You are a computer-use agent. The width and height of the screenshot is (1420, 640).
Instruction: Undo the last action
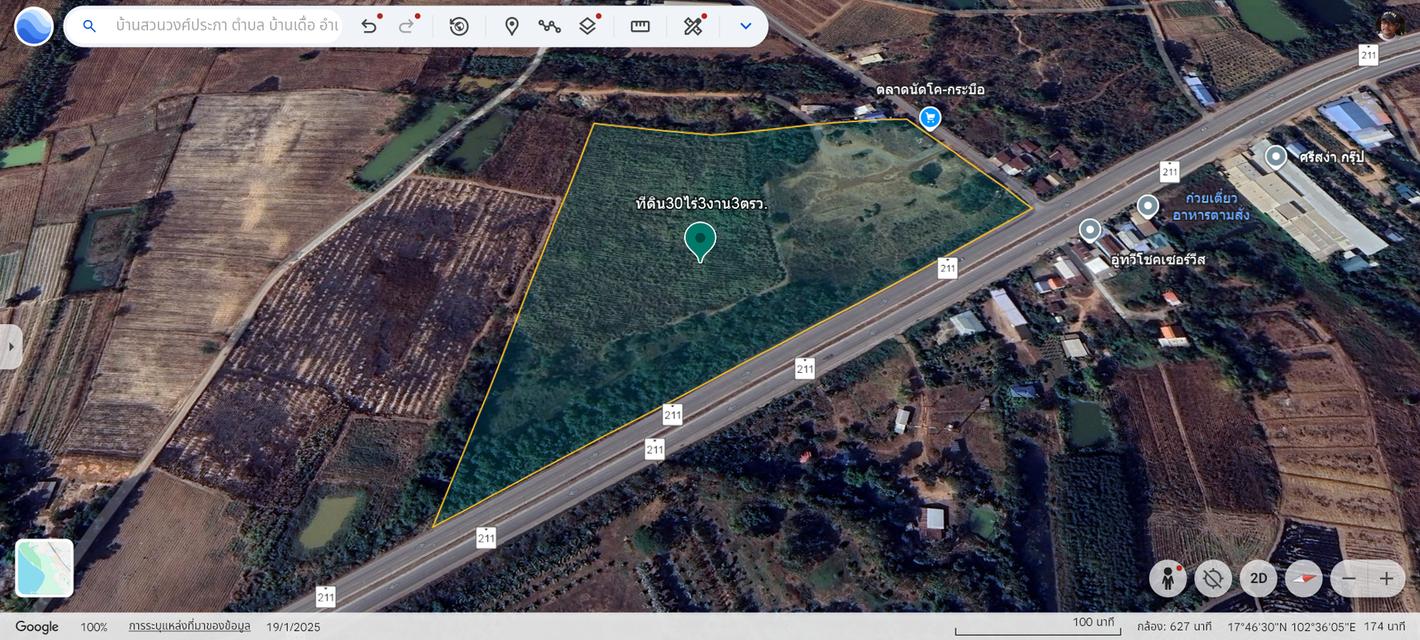click(x=370, y=26)
